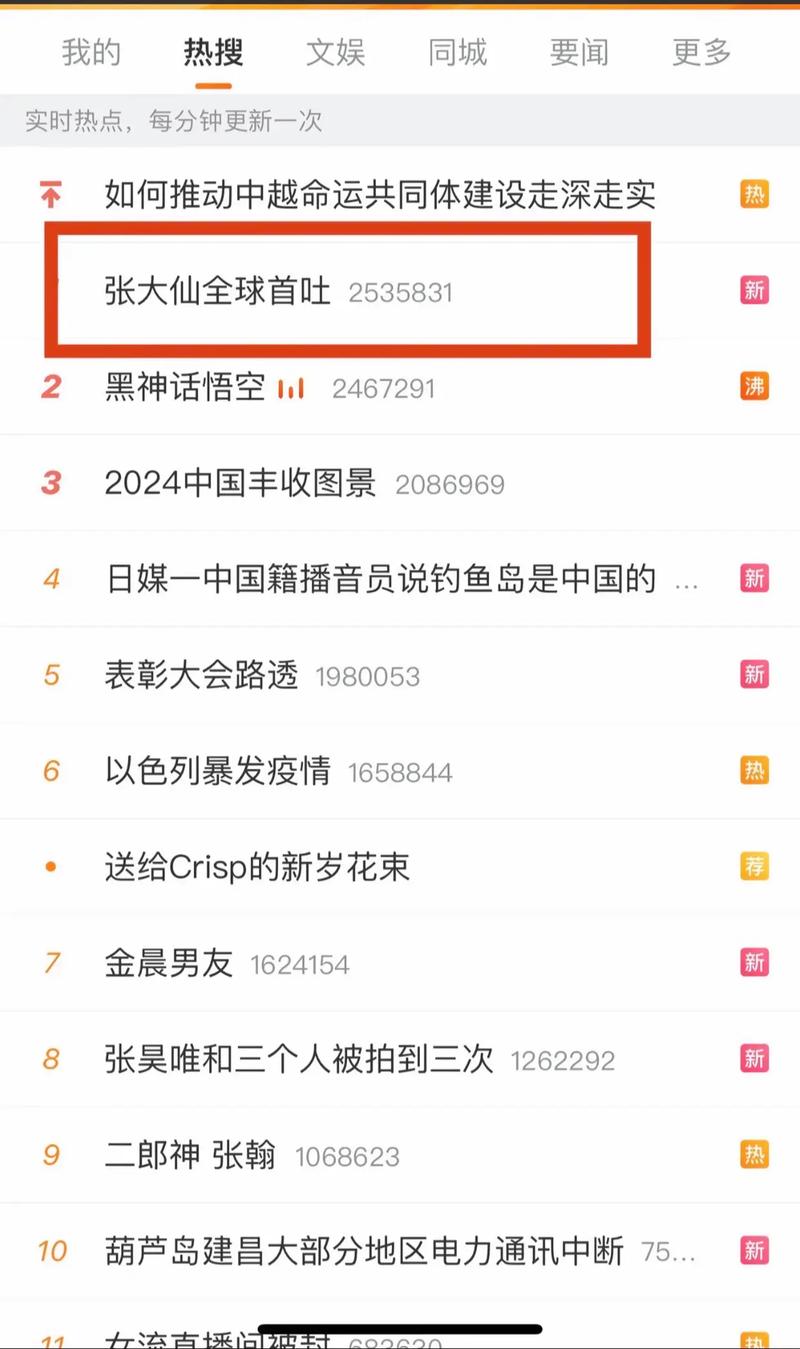Switch to the 要闻 tab

tap(579, 52)
